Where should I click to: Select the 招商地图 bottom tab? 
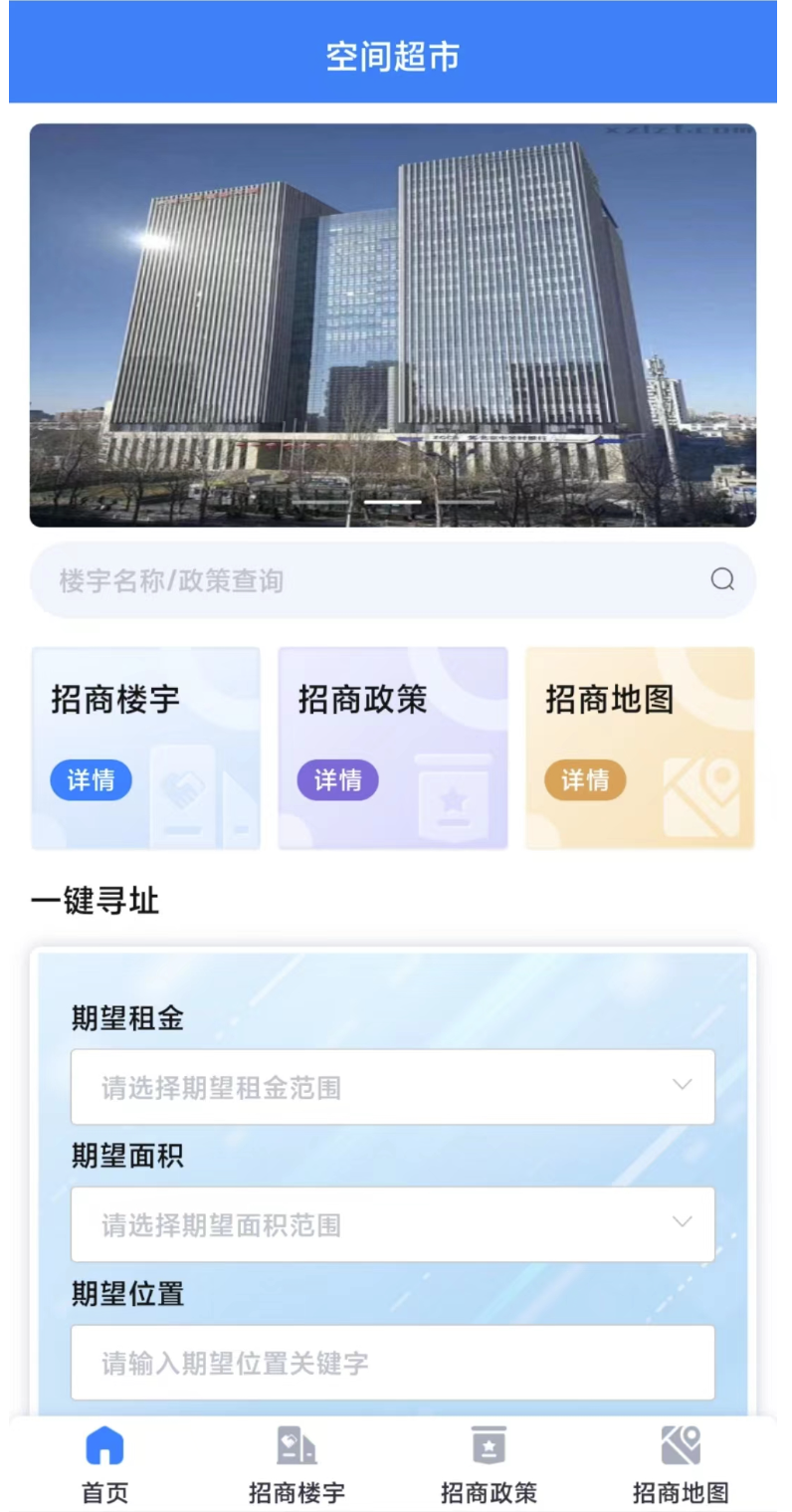[x=681, y=1463]
